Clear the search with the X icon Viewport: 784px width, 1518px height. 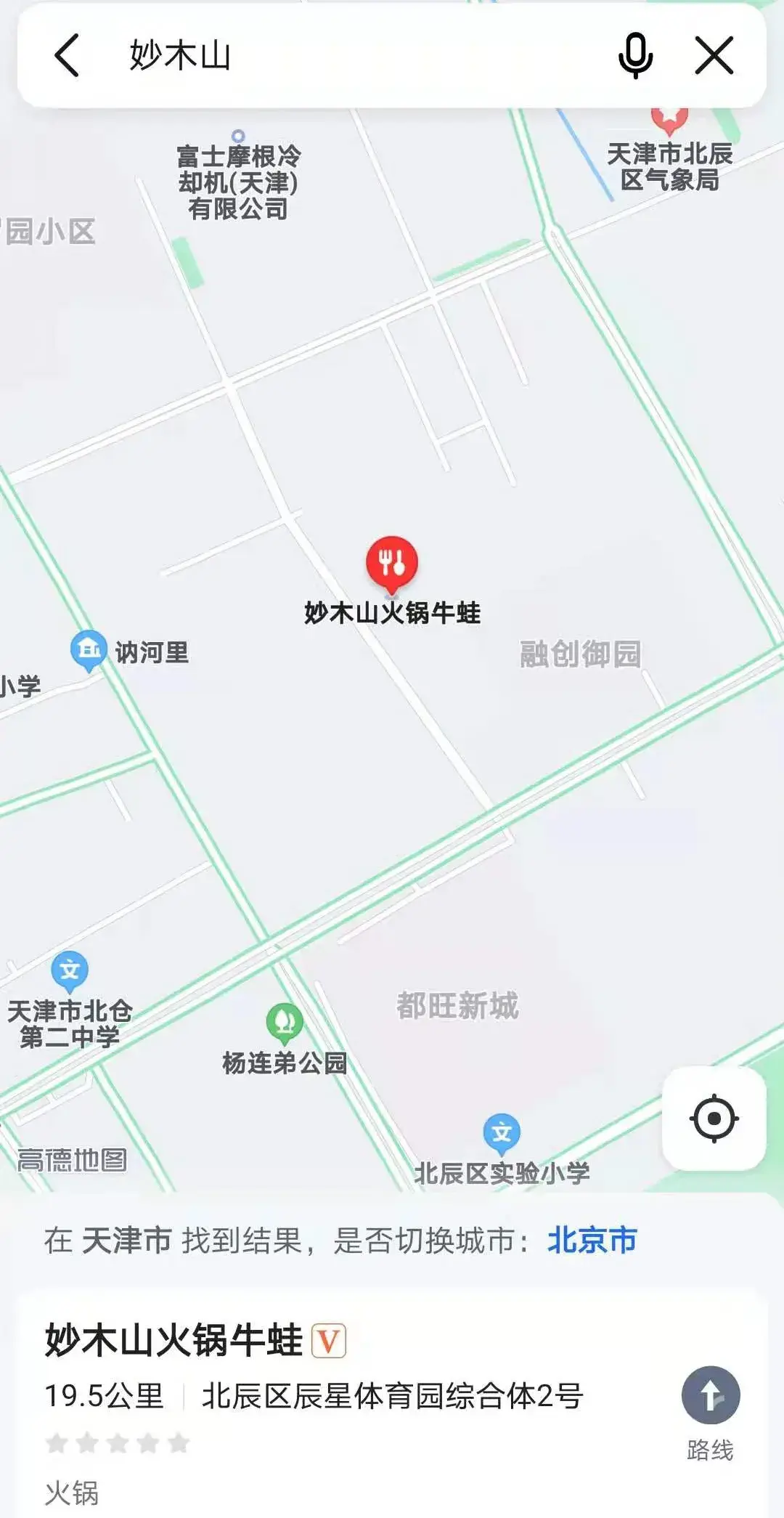(x=714, y=56)
